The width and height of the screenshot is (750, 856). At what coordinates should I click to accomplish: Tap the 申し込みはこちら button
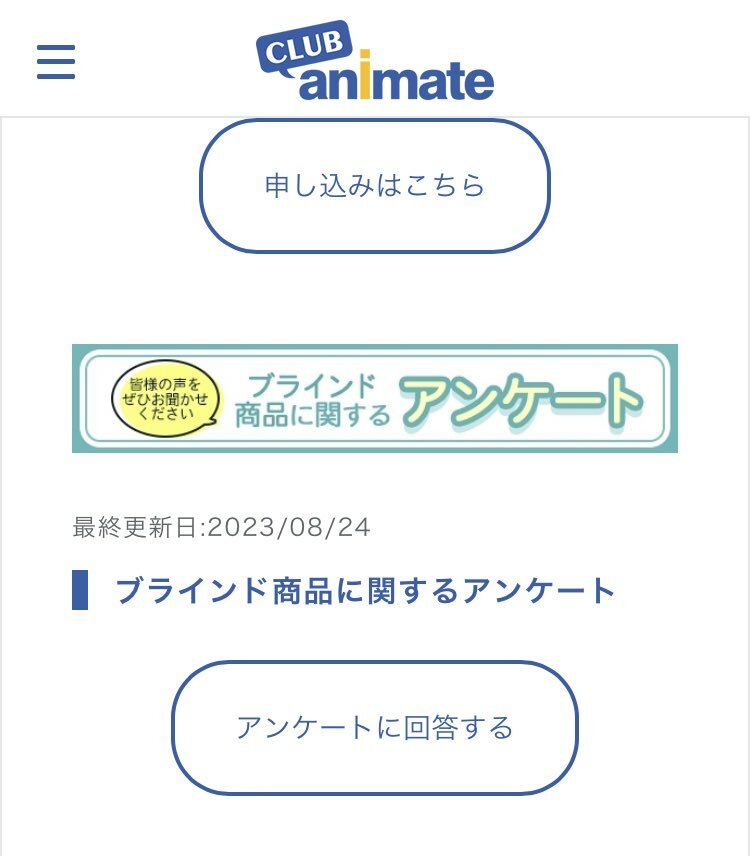(x=375, y=186)
